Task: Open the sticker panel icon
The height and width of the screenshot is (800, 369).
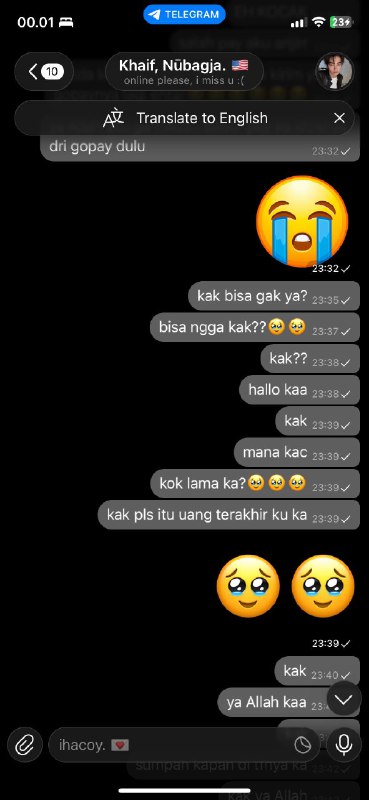Action: [x=303, y=745]
